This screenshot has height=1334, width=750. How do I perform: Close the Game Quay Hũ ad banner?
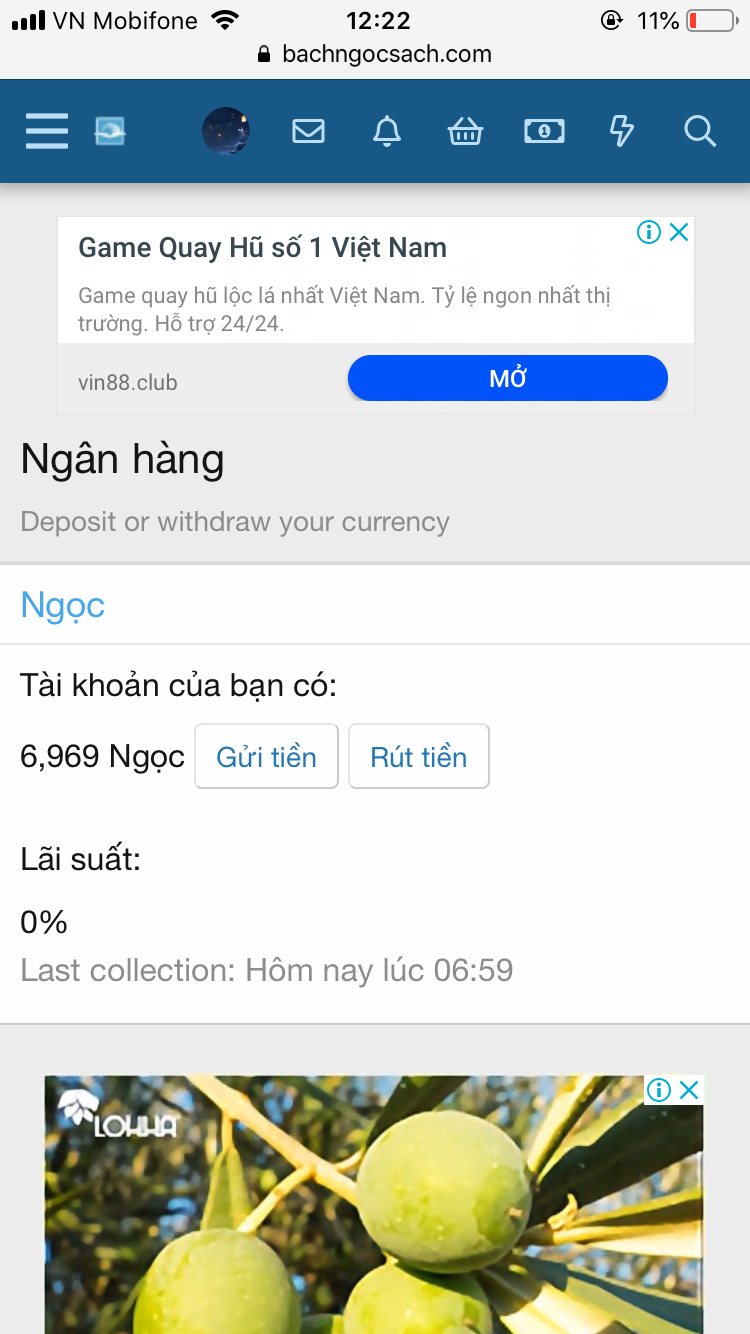pyautogui.click(x=679, y=232)
